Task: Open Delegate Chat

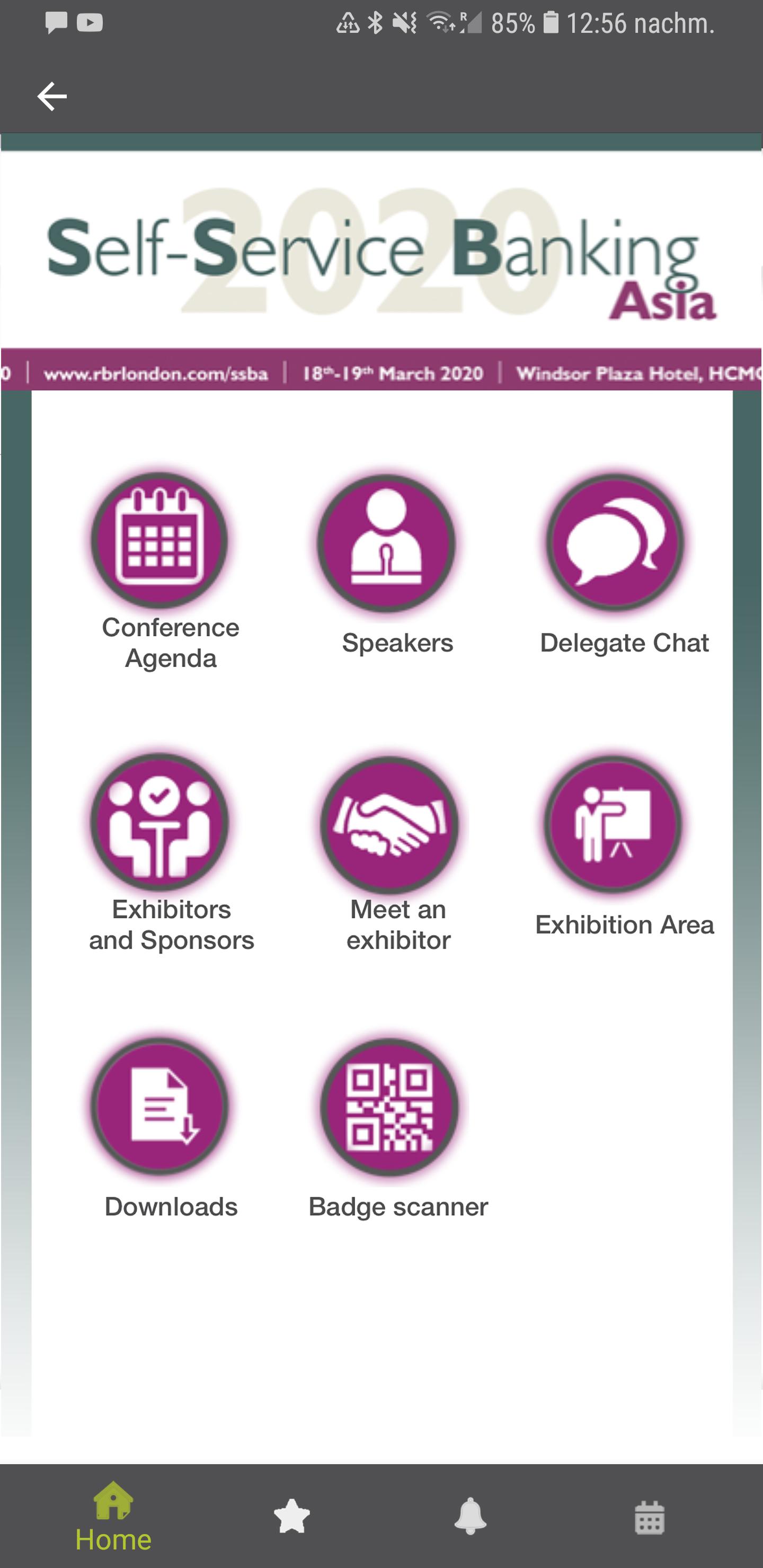Action: click(615, 542)
